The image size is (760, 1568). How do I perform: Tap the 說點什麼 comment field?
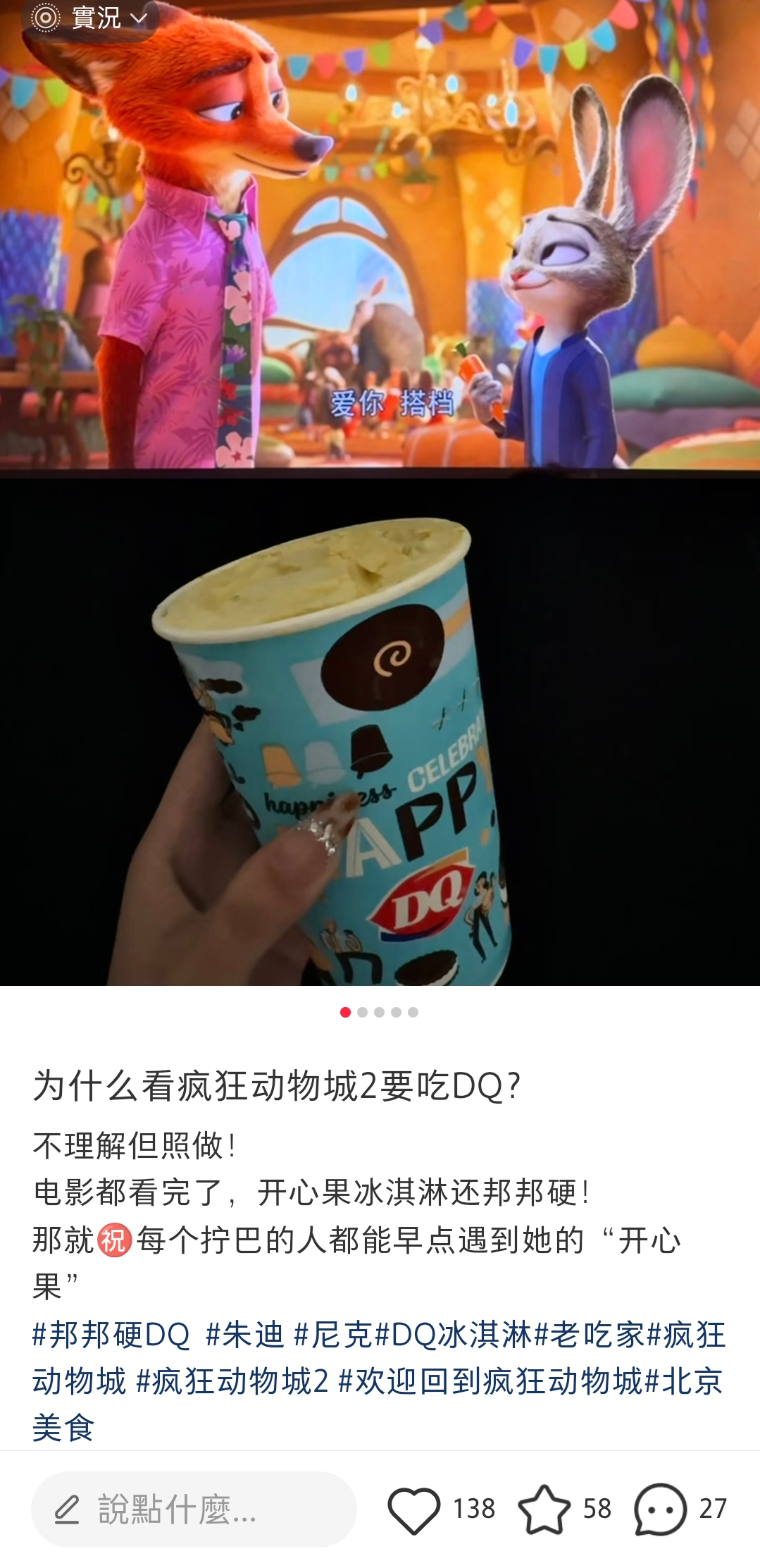[x=194, y=1509]
